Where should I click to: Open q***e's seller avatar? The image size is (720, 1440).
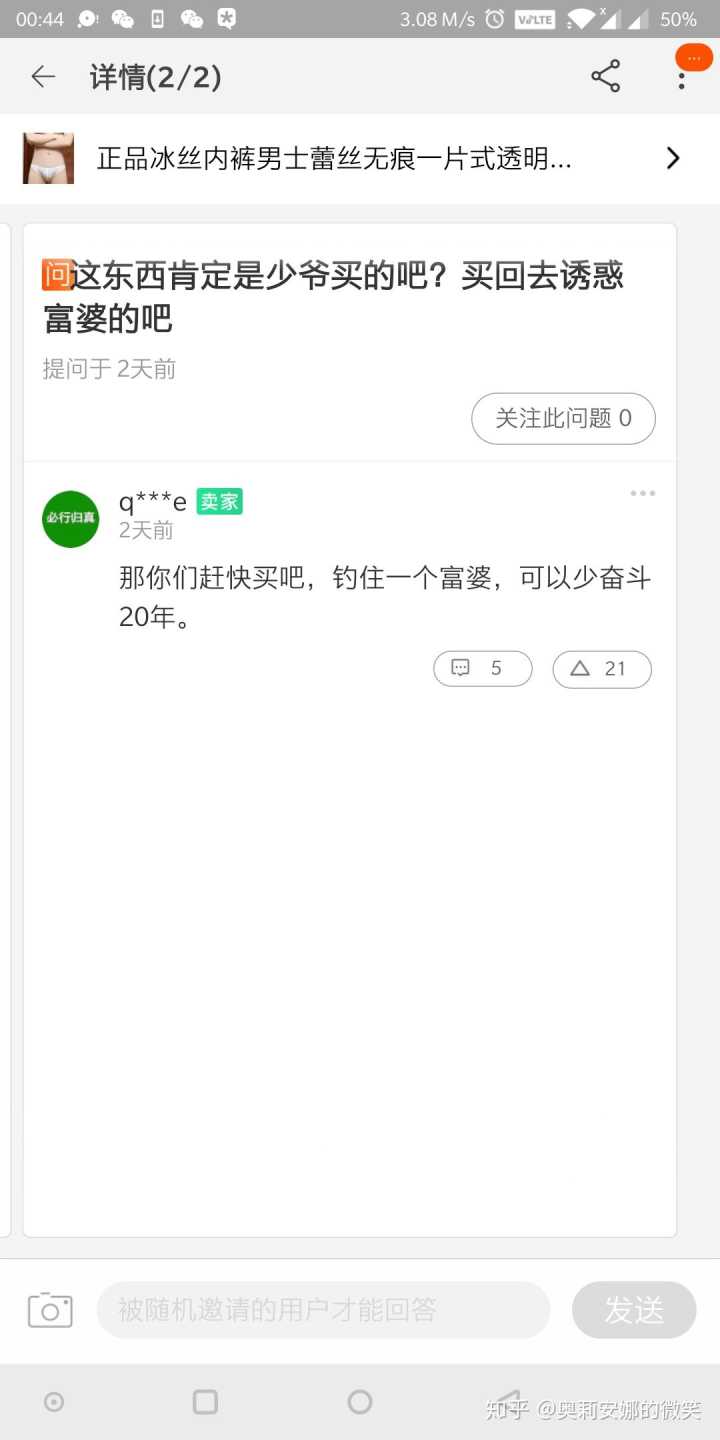71,518
